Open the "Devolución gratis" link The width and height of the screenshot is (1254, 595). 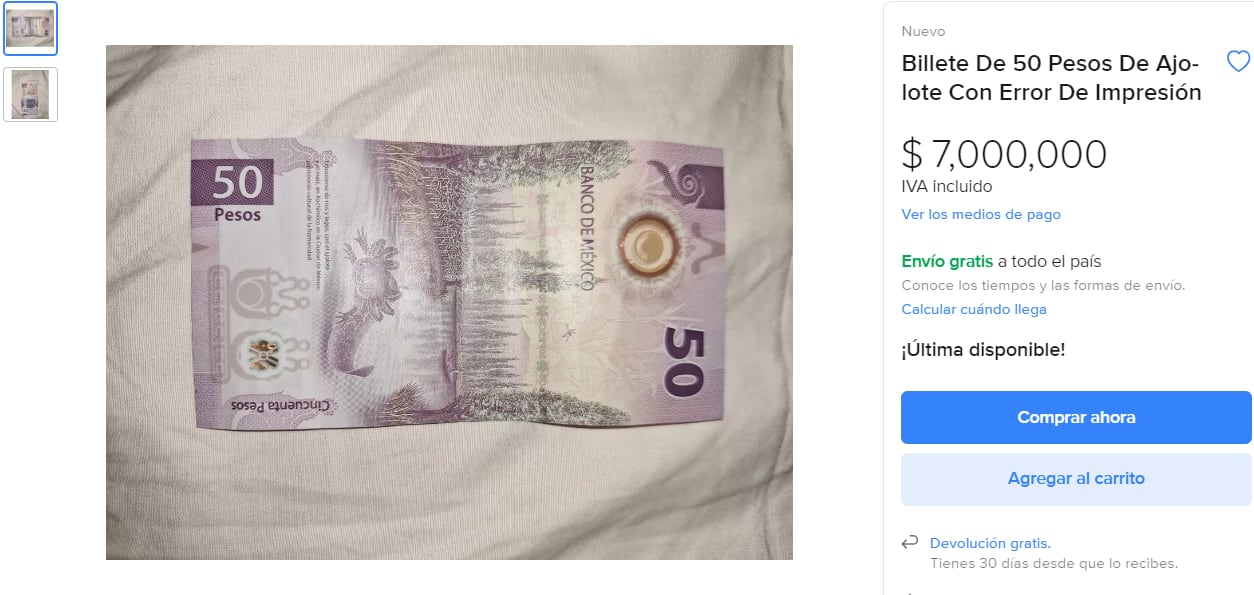click(989, 543)
